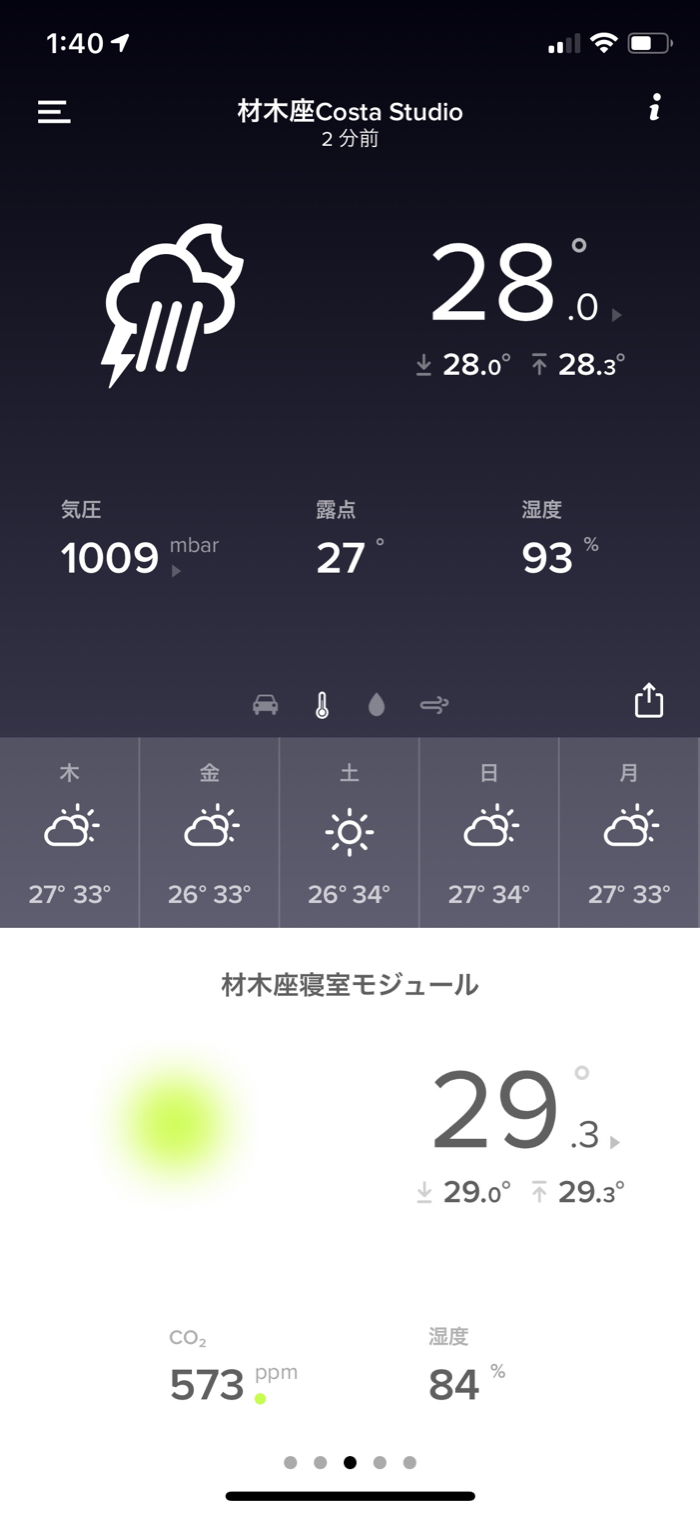
Task: Show Monday (月) forecast
Action: pyautogui.click(x=629, y=832)
